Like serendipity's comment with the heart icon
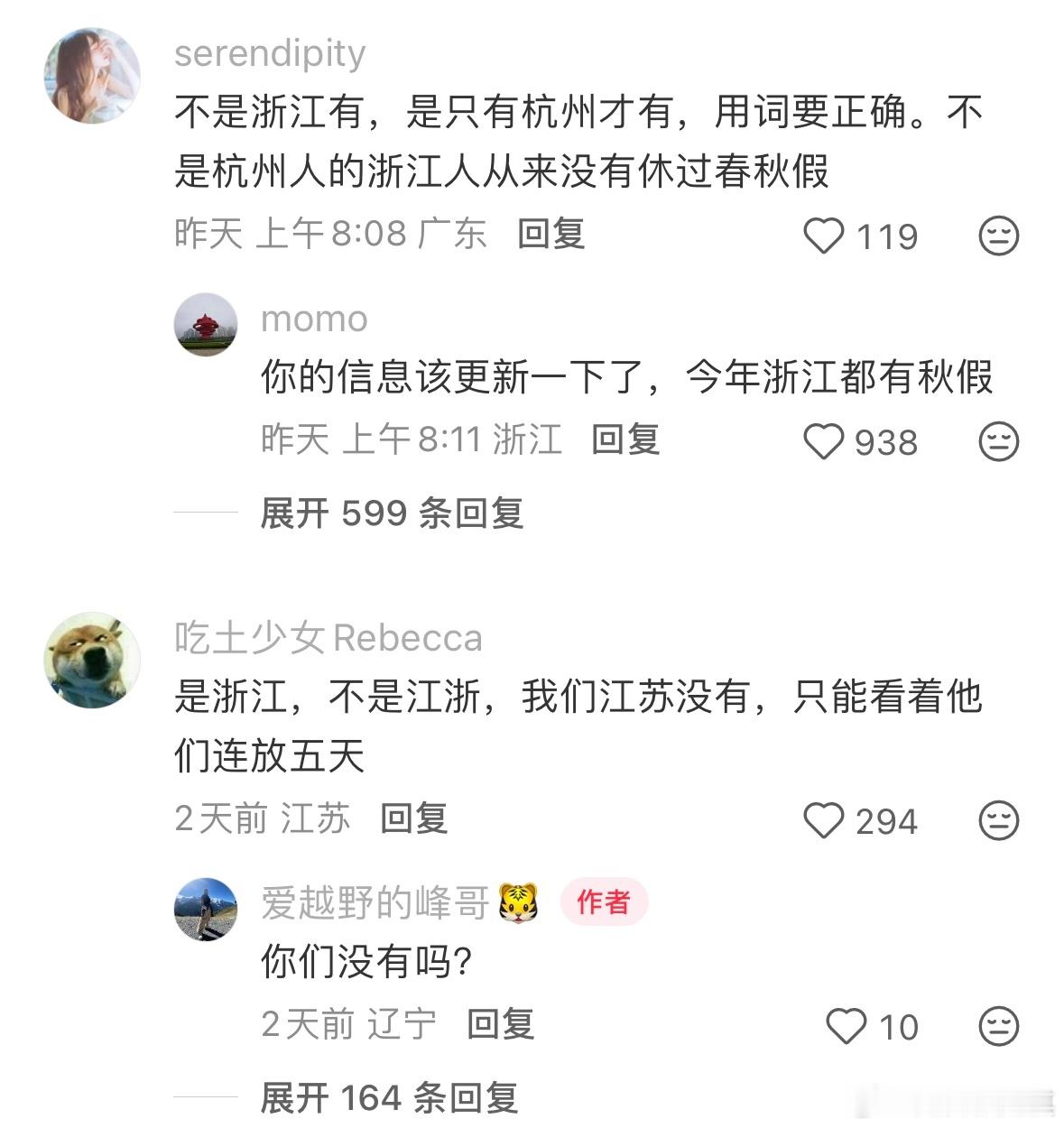 tap(822, 235)
